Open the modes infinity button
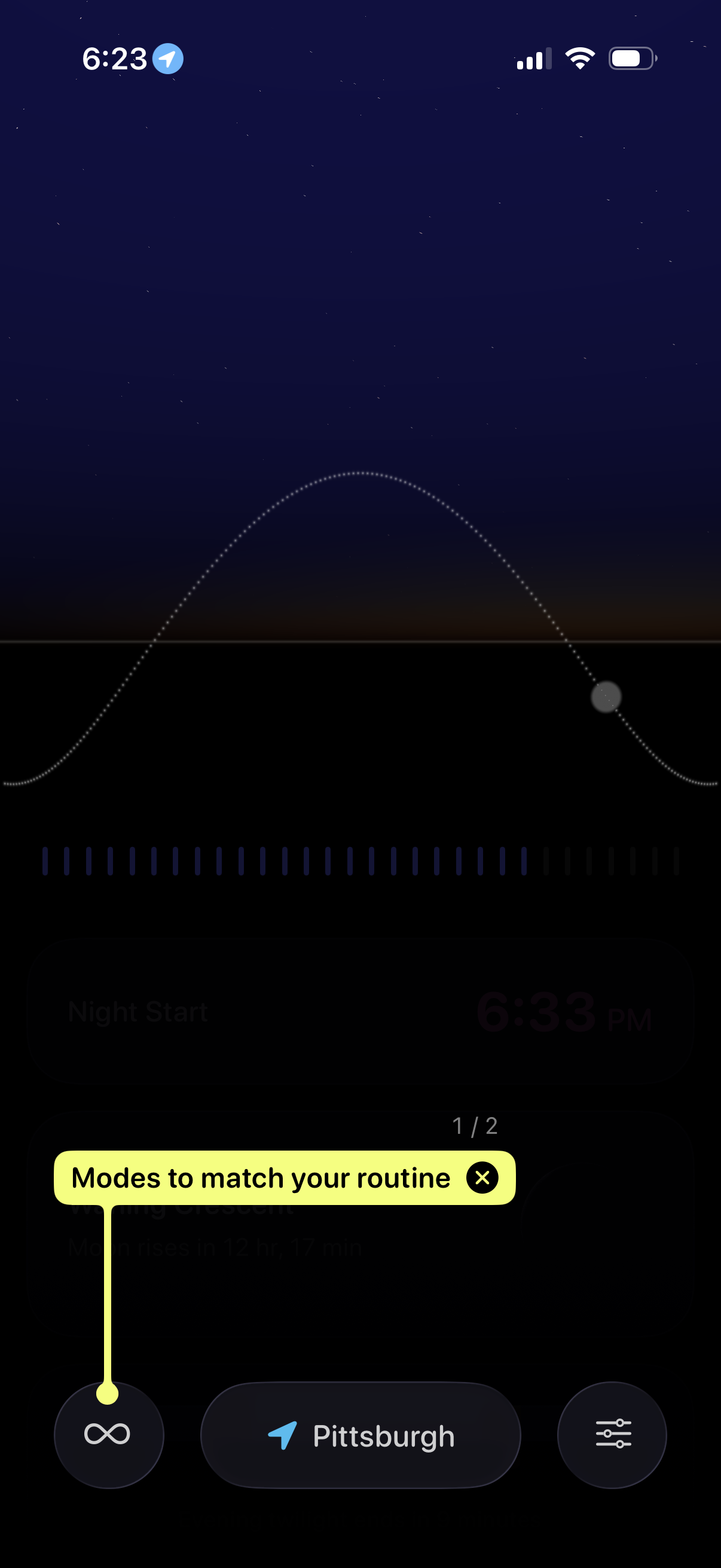Viewport: 721px width, 1568px height. [x=108, y=1435]
